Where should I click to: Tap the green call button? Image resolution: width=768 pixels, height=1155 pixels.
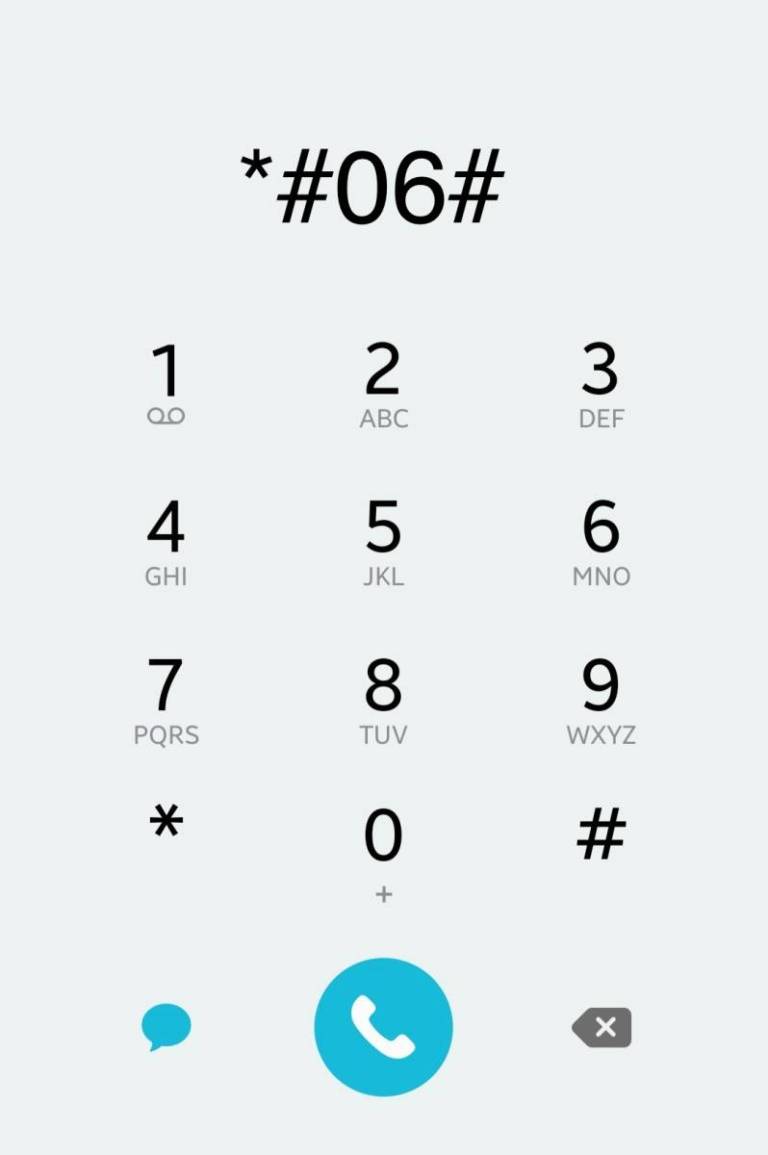[x=383, y=1027]
